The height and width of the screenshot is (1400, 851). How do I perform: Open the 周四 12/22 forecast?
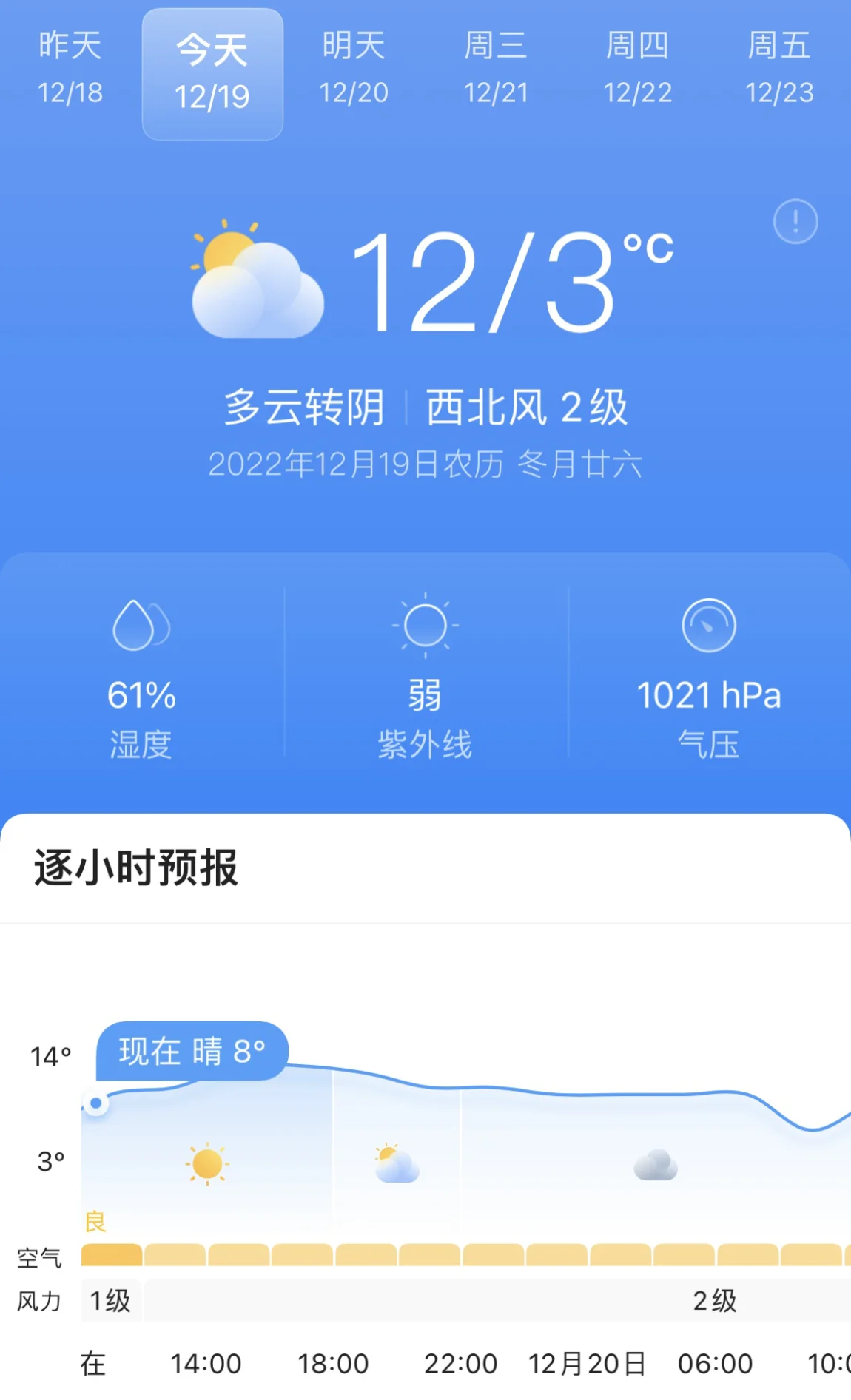(637, 68)
